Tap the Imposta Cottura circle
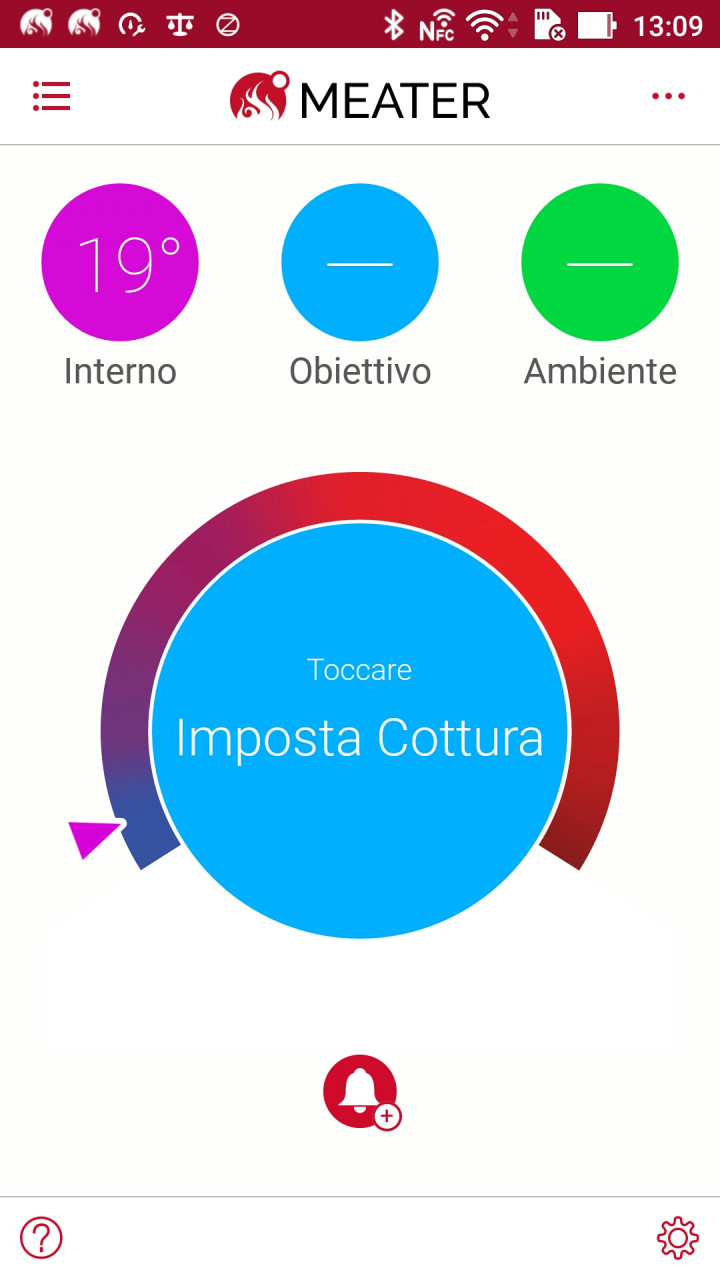The width and height of the screenshot is (720, 1280). [x=360, y=730]
